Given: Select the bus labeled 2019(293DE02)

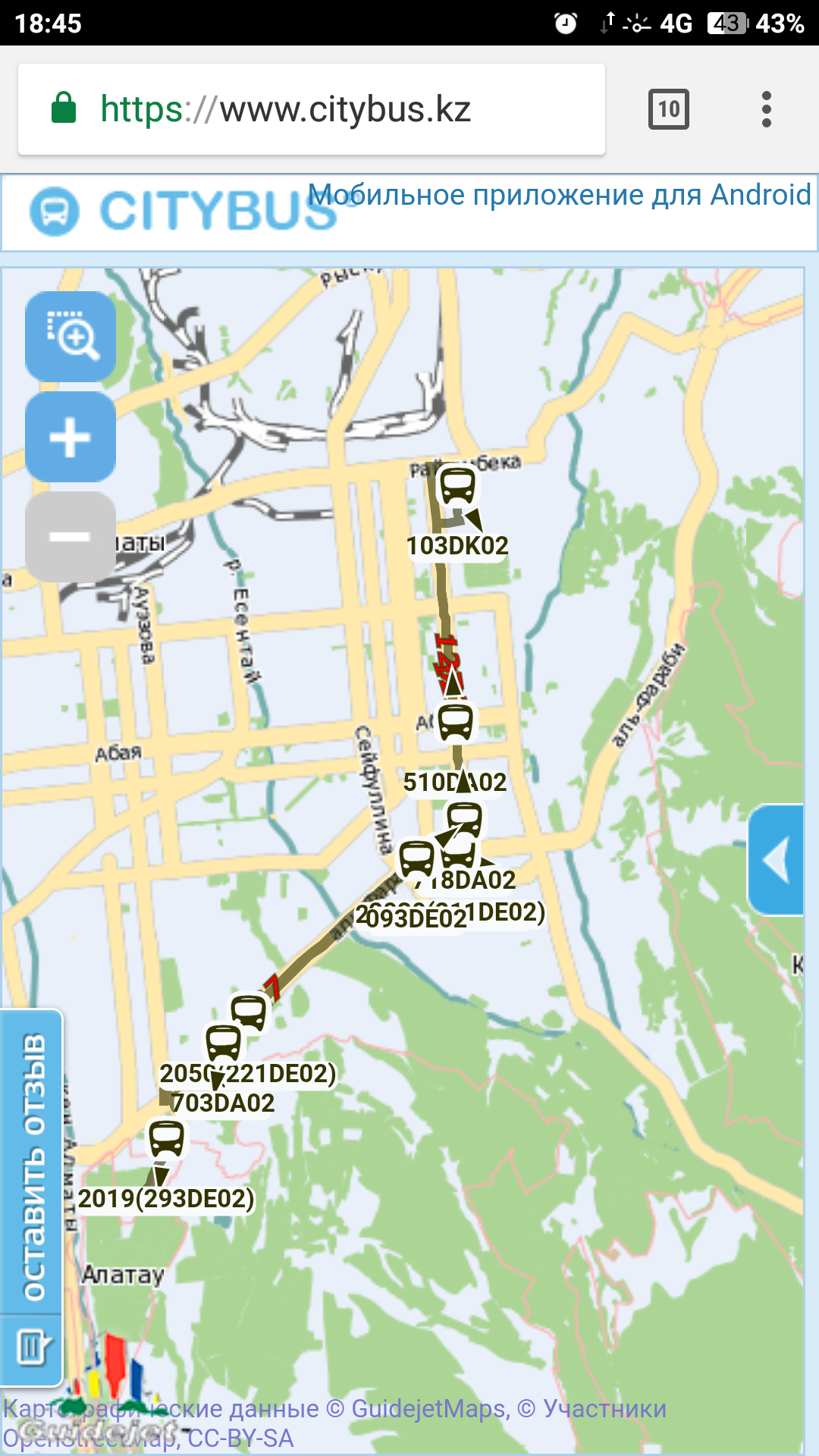Looking at the screenshot, I should pyautogui.click(x=166, y=1139).
